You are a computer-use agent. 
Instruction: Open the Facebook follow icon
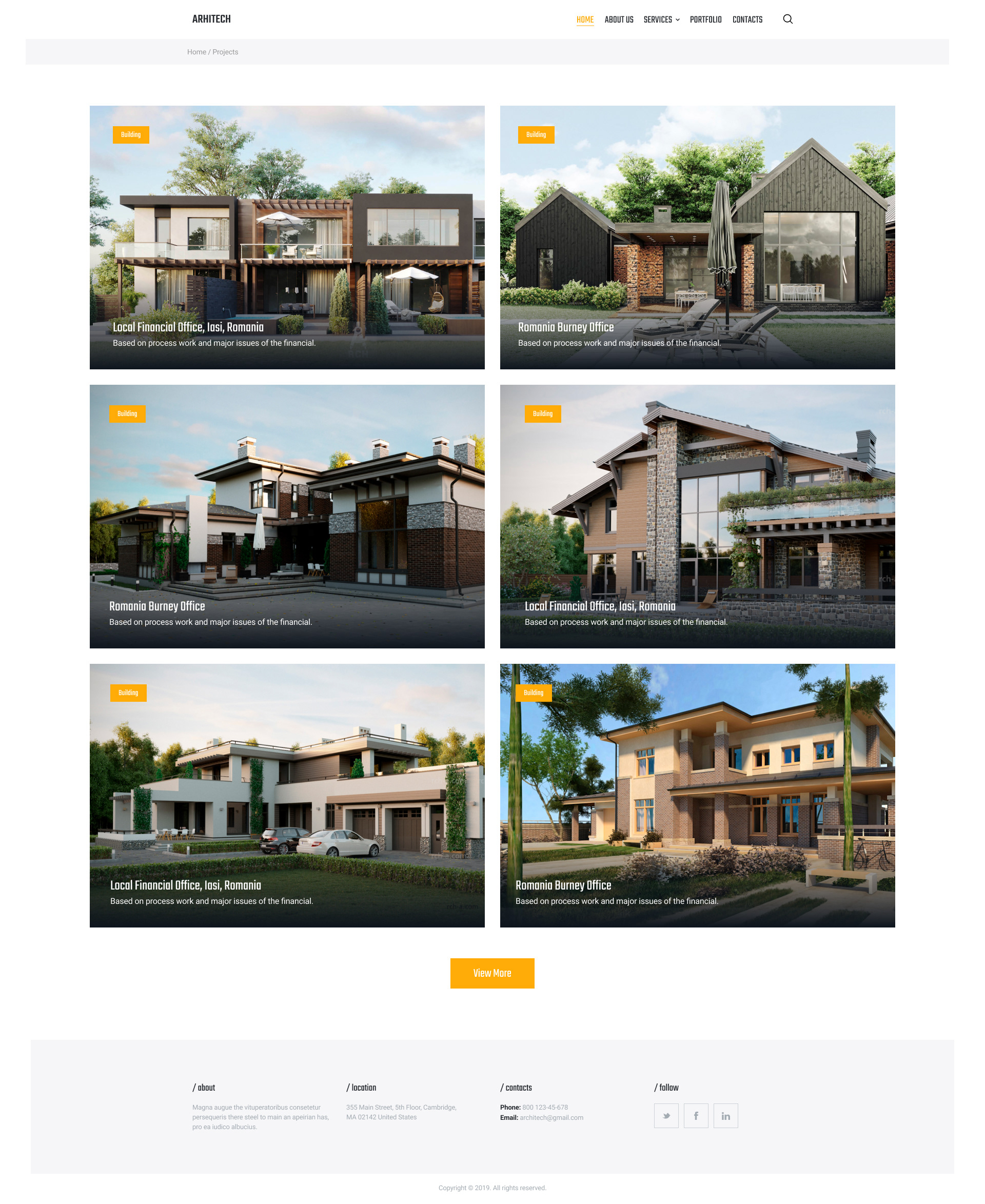696,1115
